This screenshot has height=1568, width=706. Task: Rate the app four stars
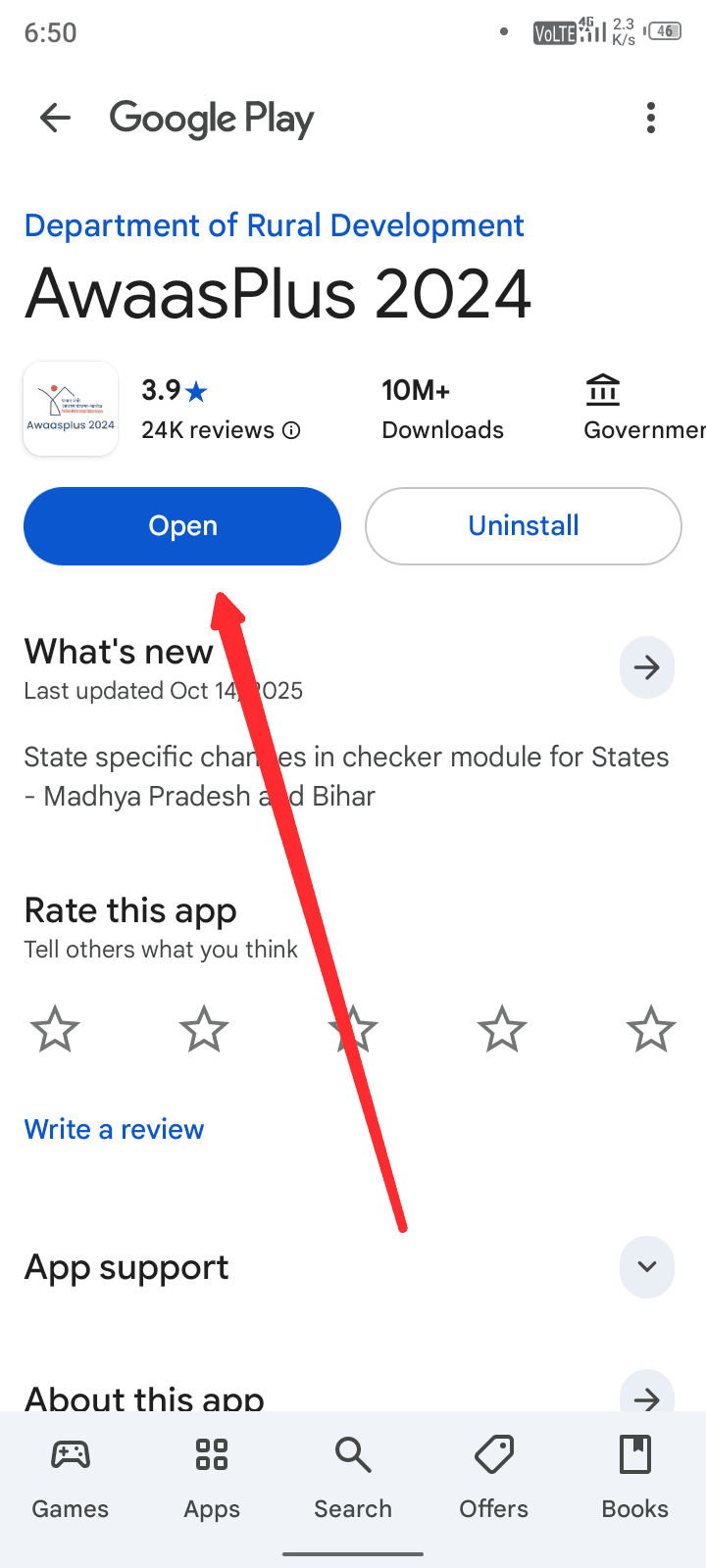point(502,1029)
